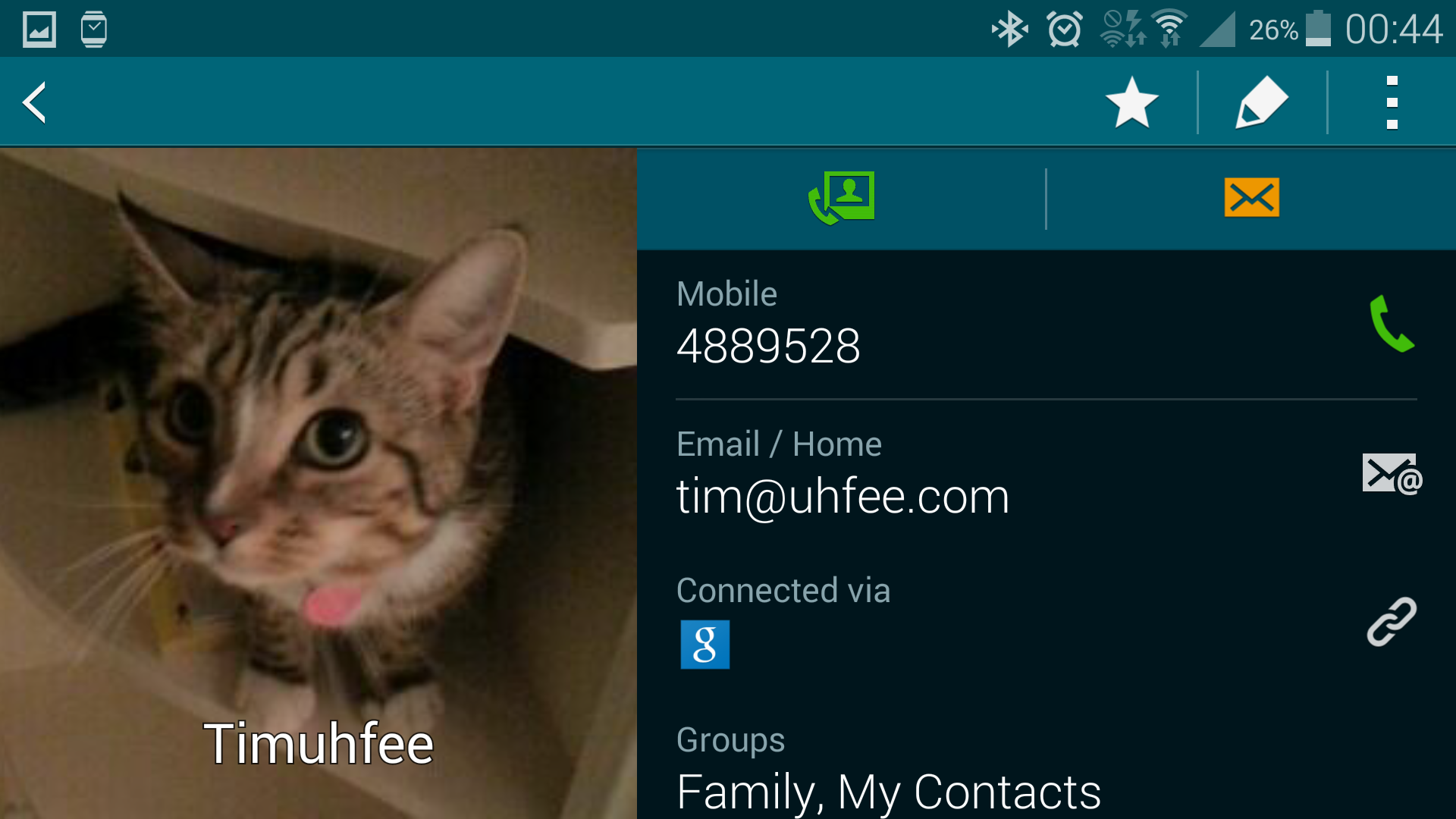The image size is (1456, 819).
Task: View Timuhfee's contact photo
Action: click(318, 455)
